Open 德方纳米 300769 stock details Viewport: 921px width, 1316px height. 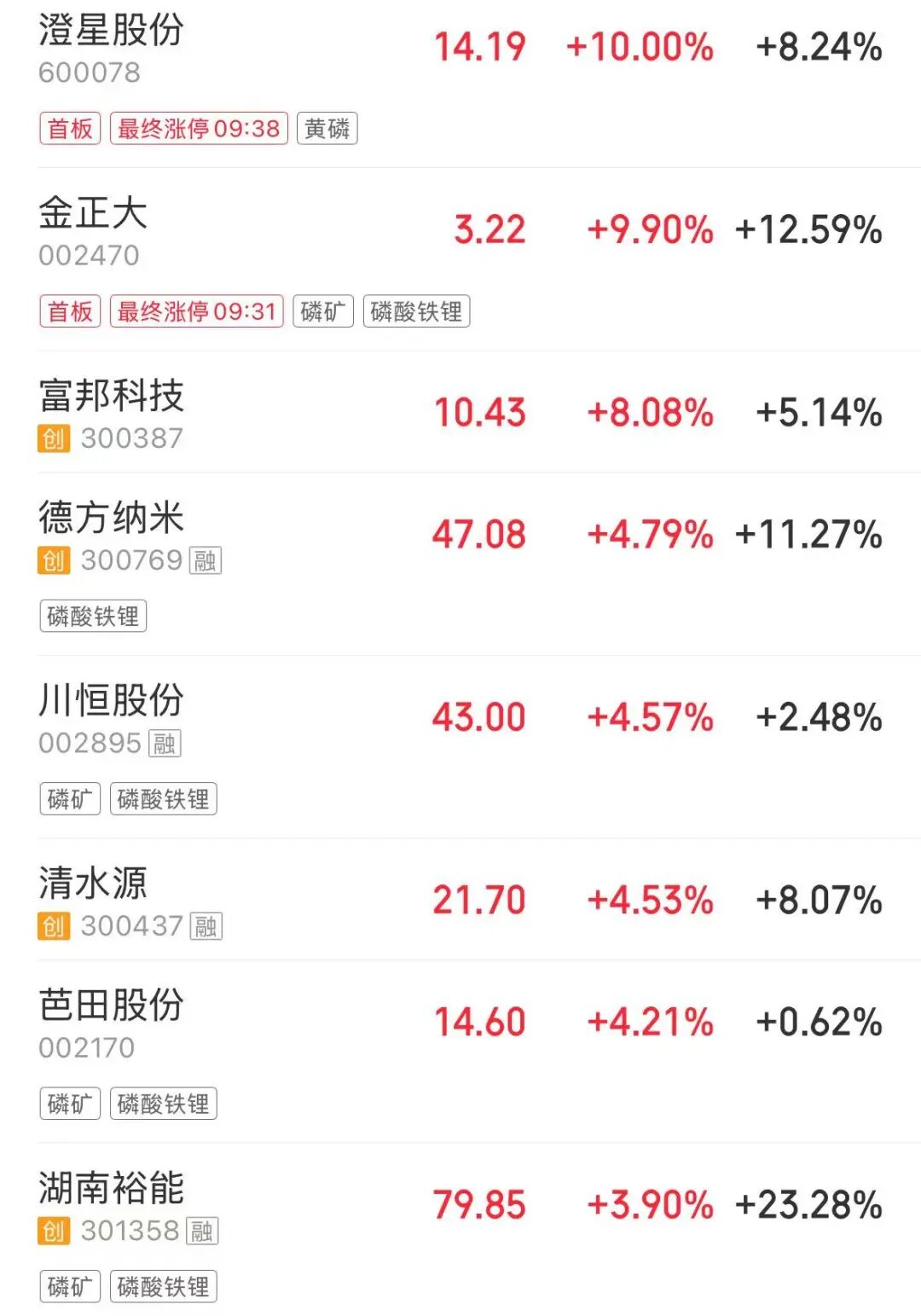(x=111, y=535)
